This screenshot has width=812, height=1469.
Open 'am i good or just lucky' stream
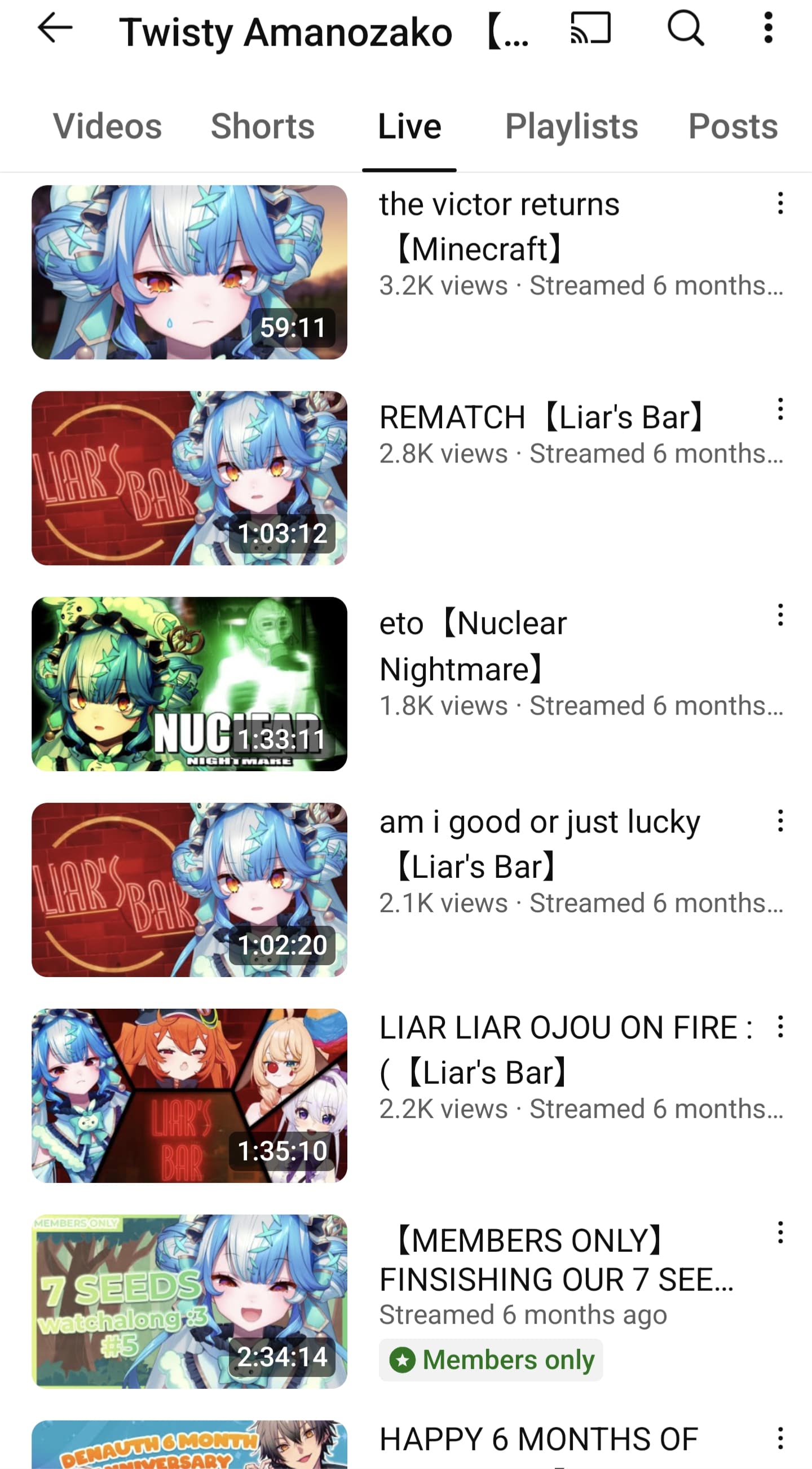coord(189,890)
